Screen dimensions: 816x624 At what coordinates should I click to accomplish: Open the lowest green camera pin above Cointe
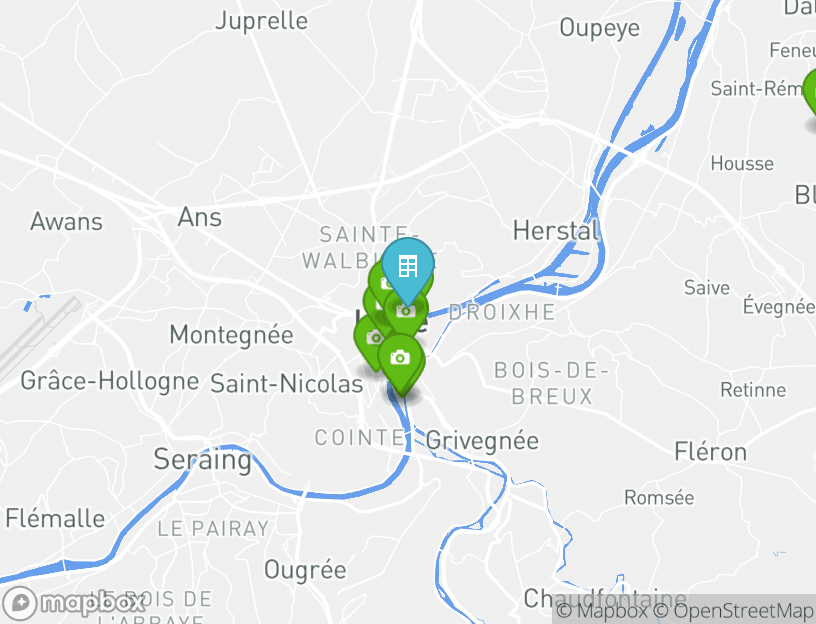pos(400,359)
